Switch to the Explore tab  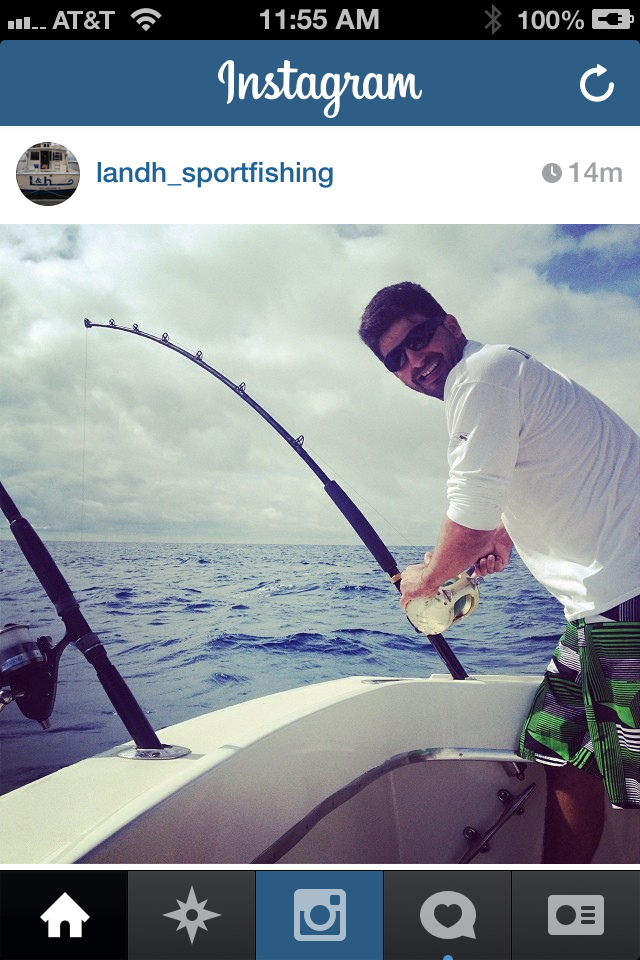pyautogui.click(x=192, y=915)
